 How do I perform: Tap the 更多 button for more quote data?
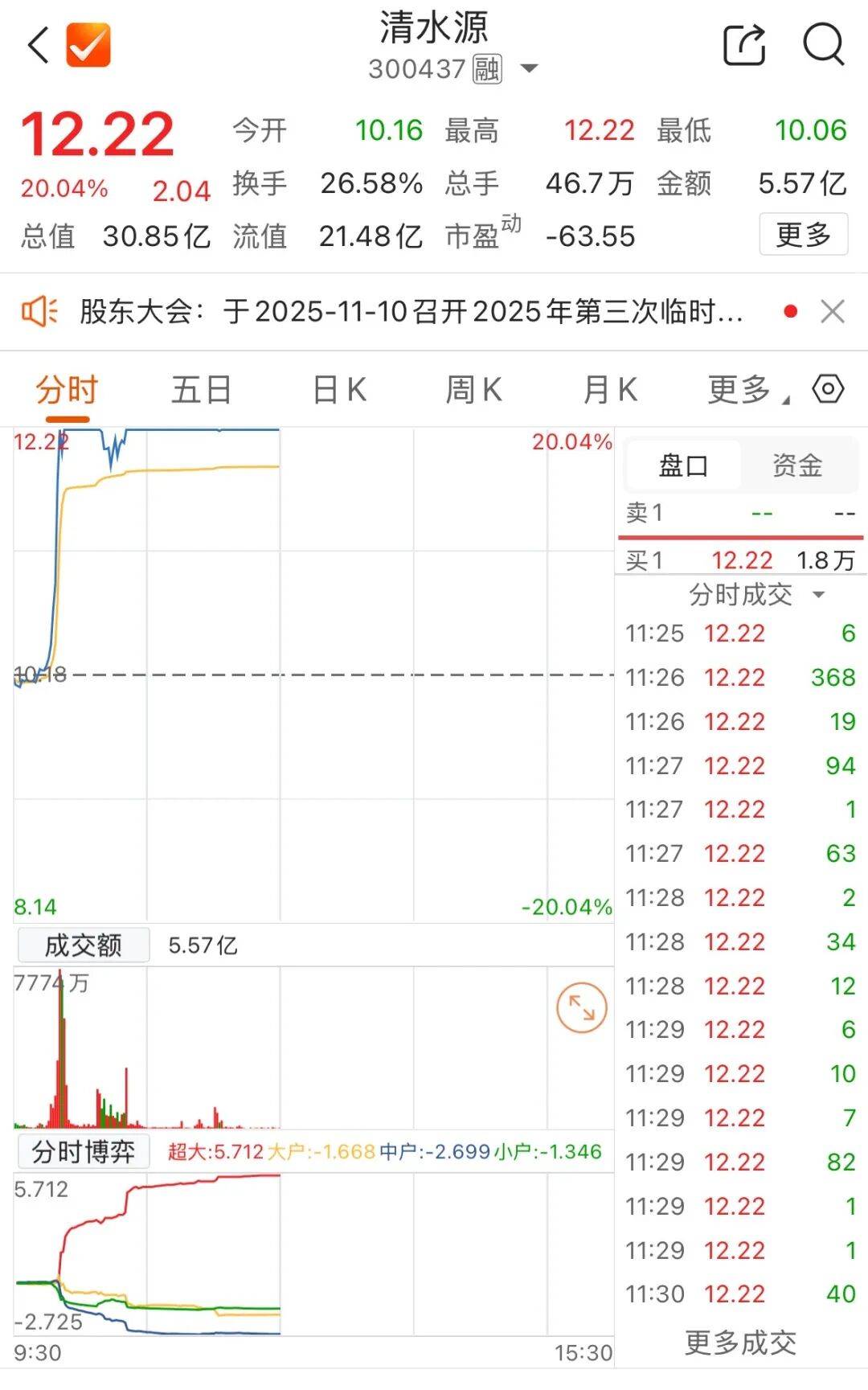803,235
